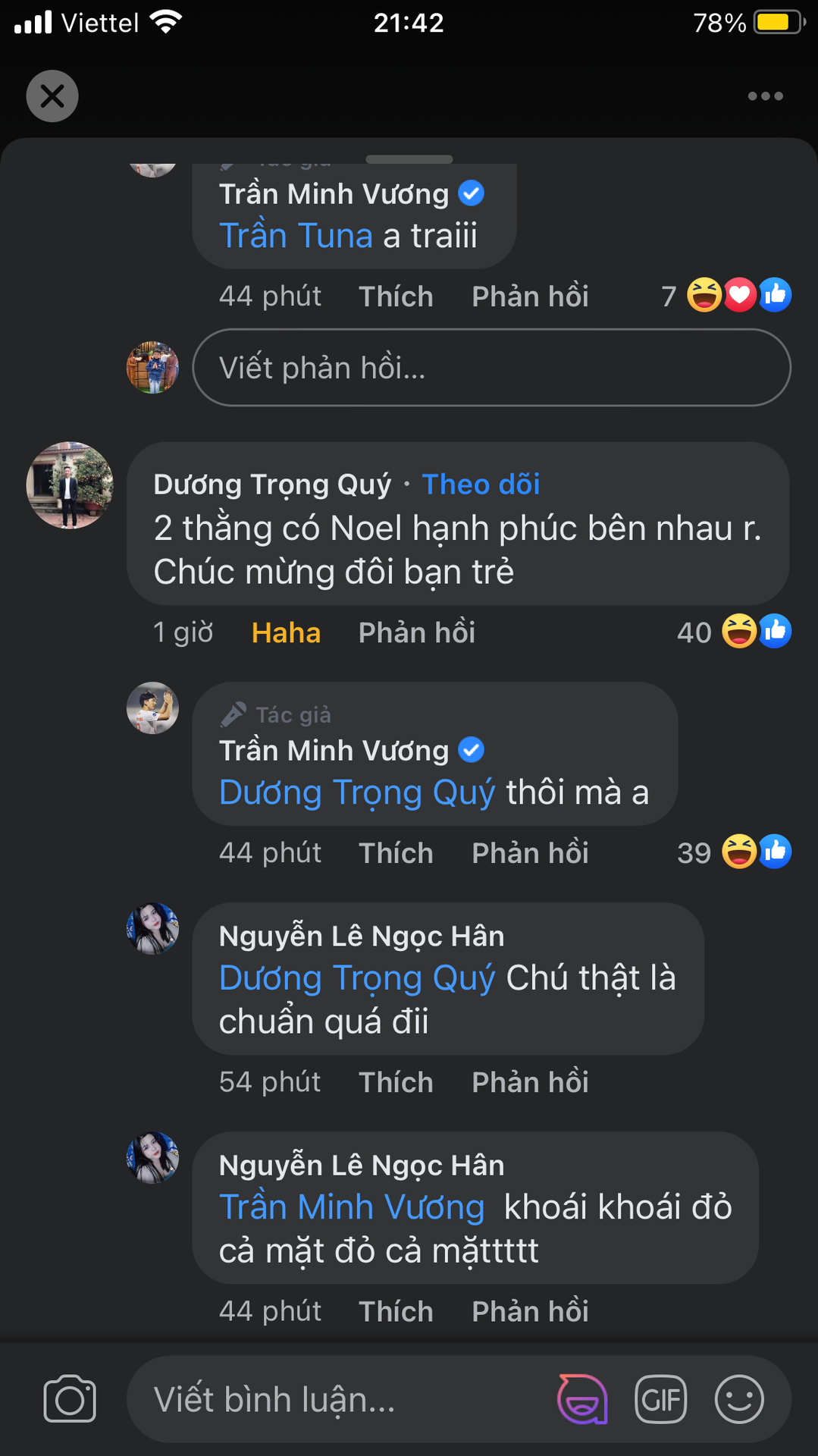
Task: Close the comments view
Action: [52, 96]
